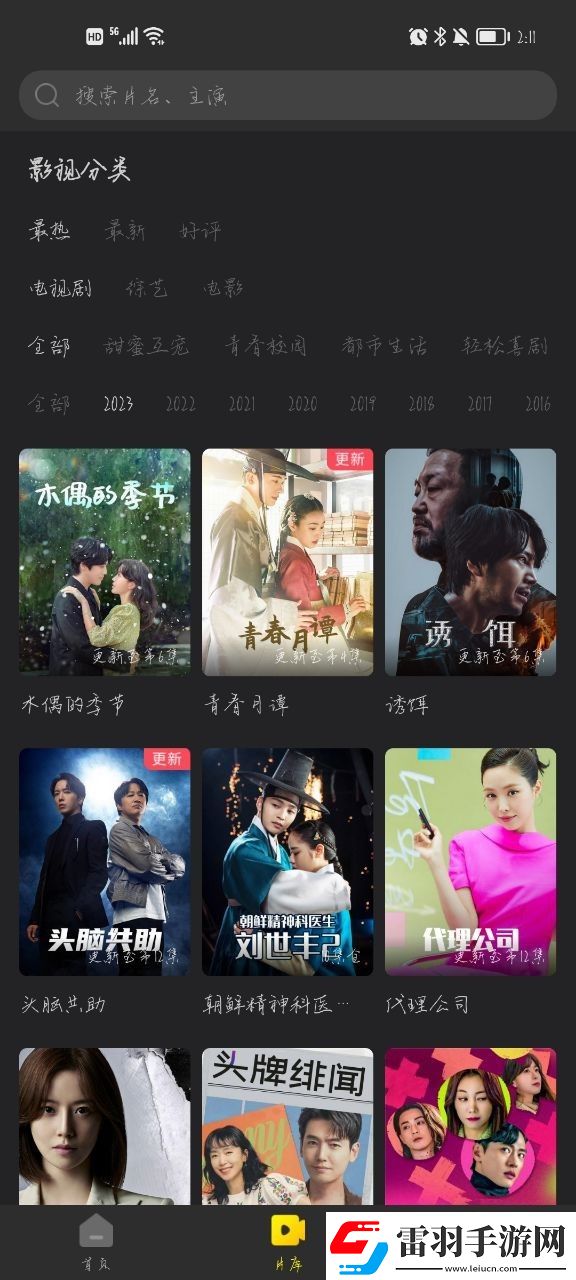This screenshot has height=1280, width=576.
Task: Choose the year 2022 filter
Action: tap(180, 404)
